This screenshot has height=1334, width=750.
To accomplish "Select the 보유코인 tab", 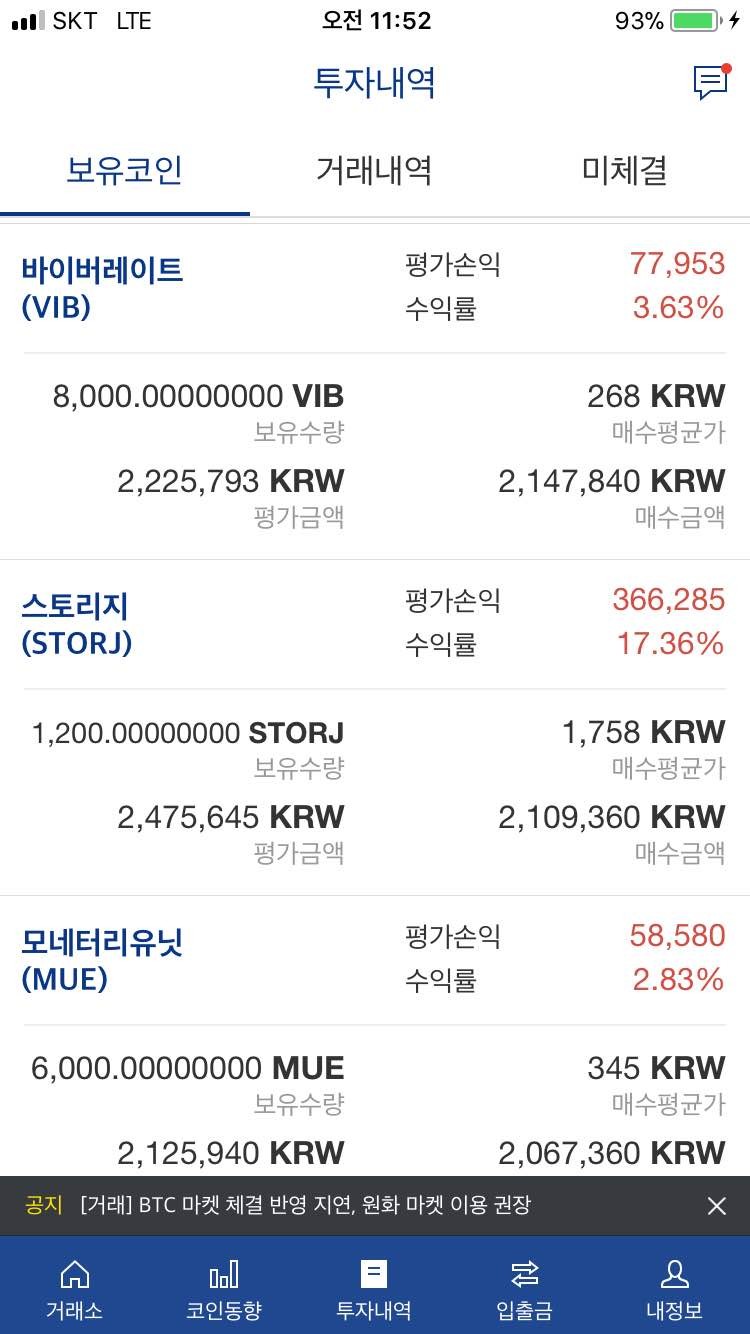I will (125, 171).
